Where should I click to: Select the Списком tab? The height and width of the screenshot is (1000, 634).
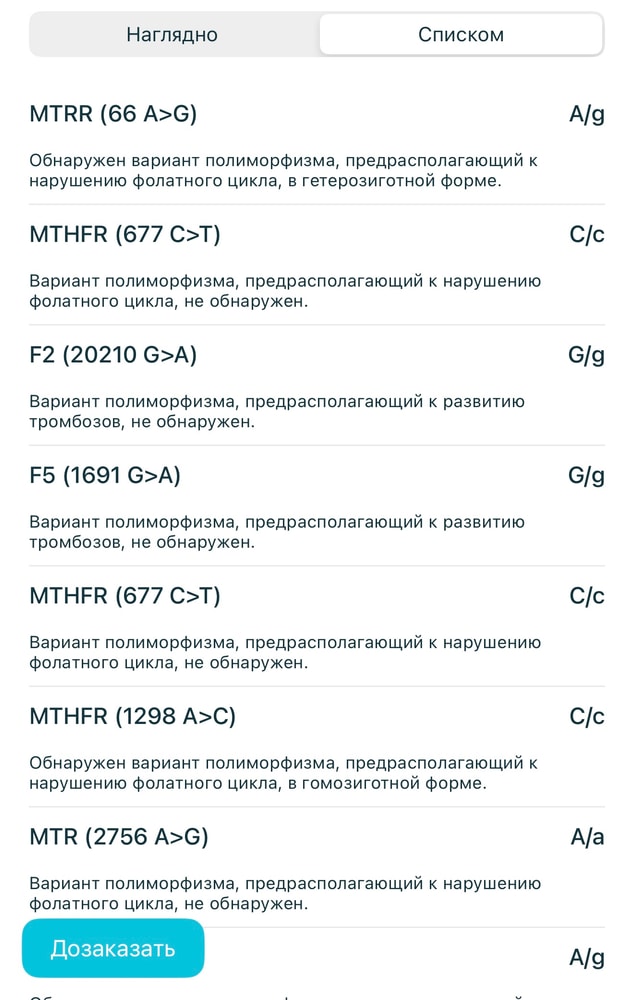[x=460, y=35]
